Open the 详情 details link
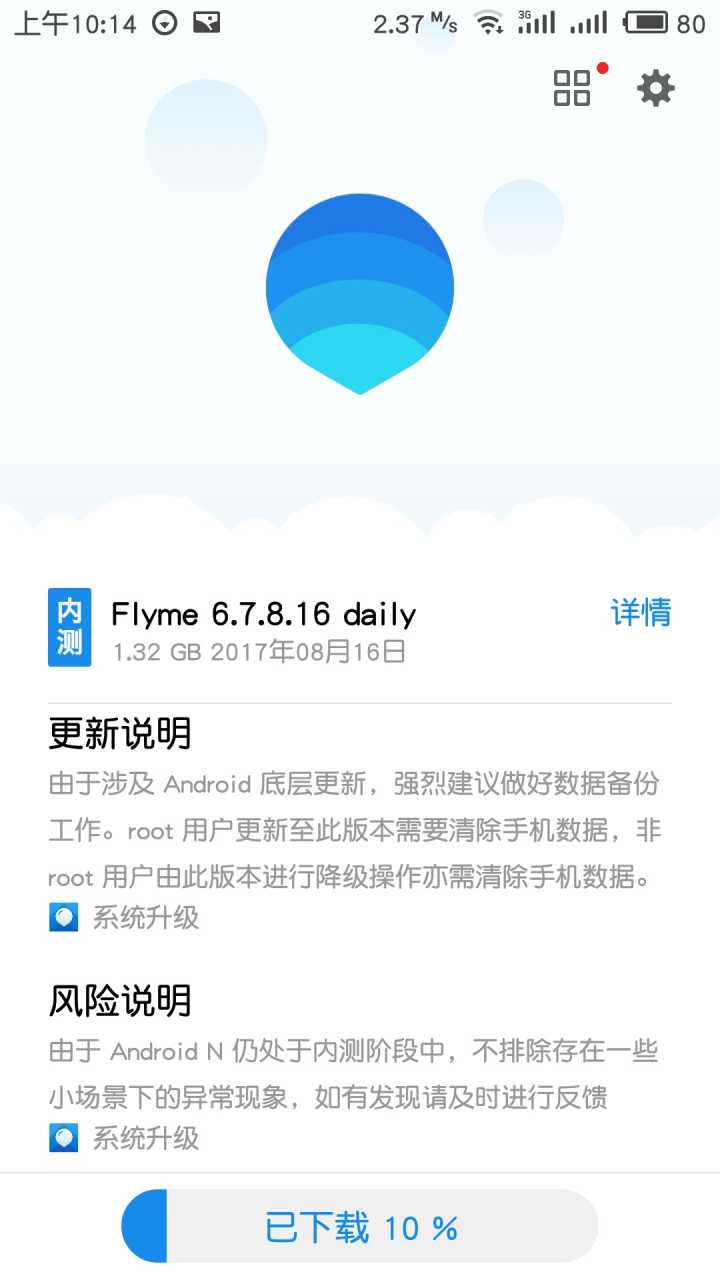This screenshot has width=720, height=1280. [641, 614]
